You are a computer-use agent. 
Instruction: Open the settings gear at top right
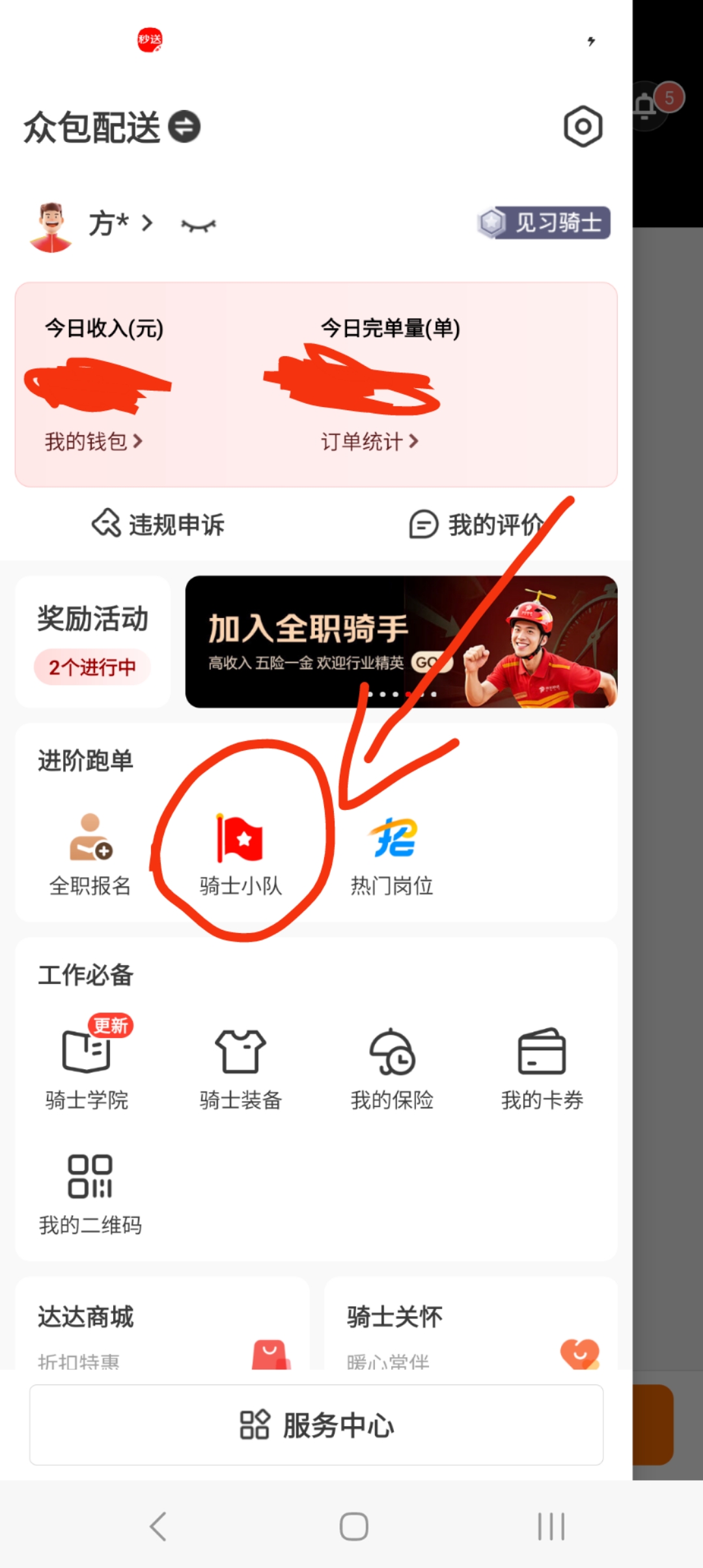click(583, 127)
